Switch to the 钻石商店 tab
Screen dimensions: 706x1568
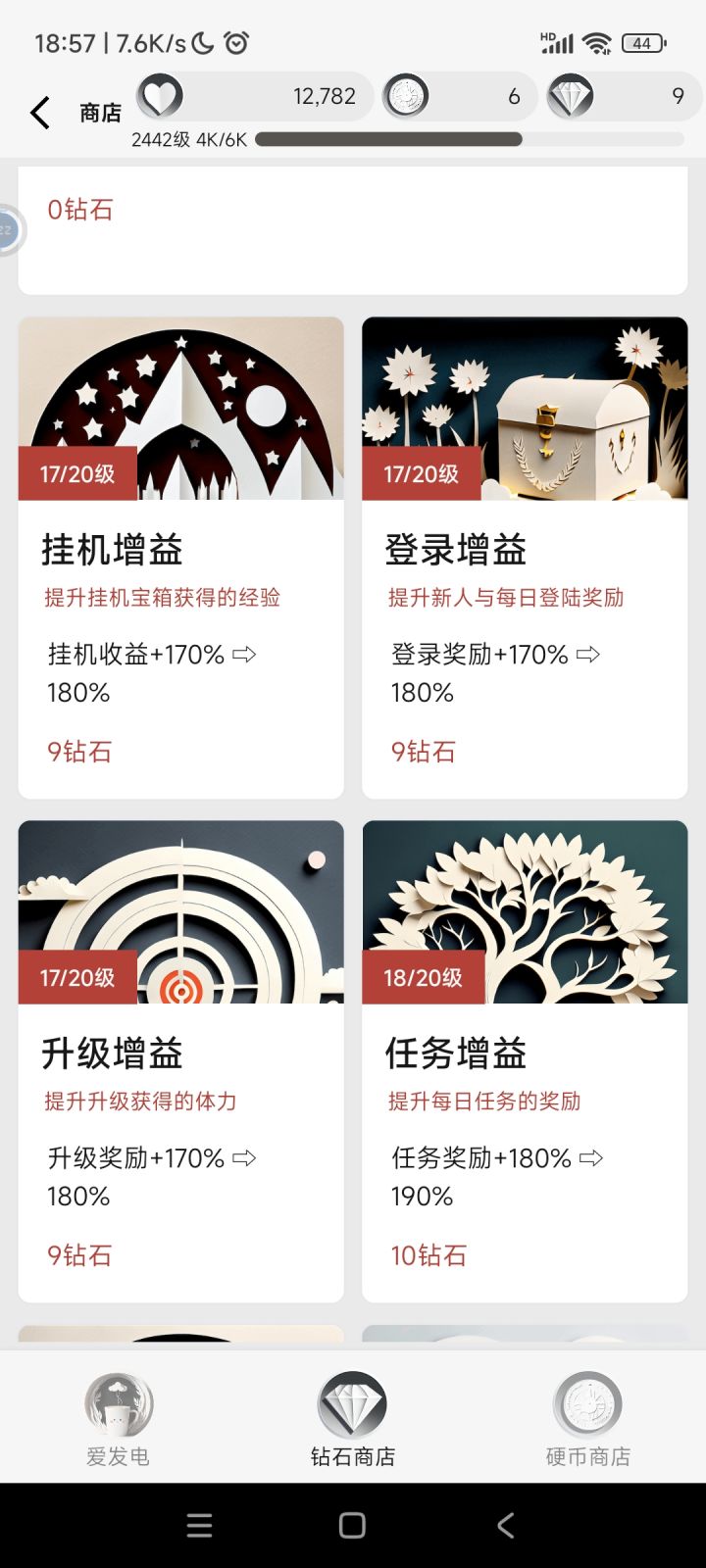coord(353,1419)
